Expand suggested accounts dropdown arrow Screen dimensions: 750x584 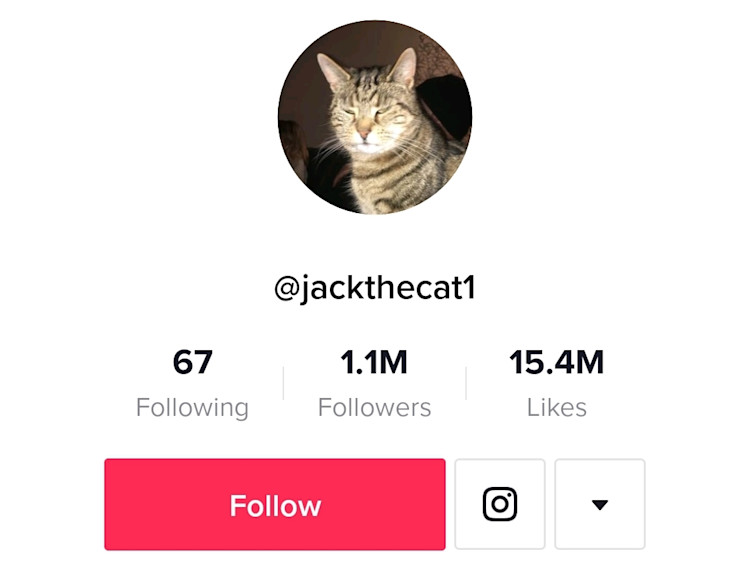[x=599, y=505]
